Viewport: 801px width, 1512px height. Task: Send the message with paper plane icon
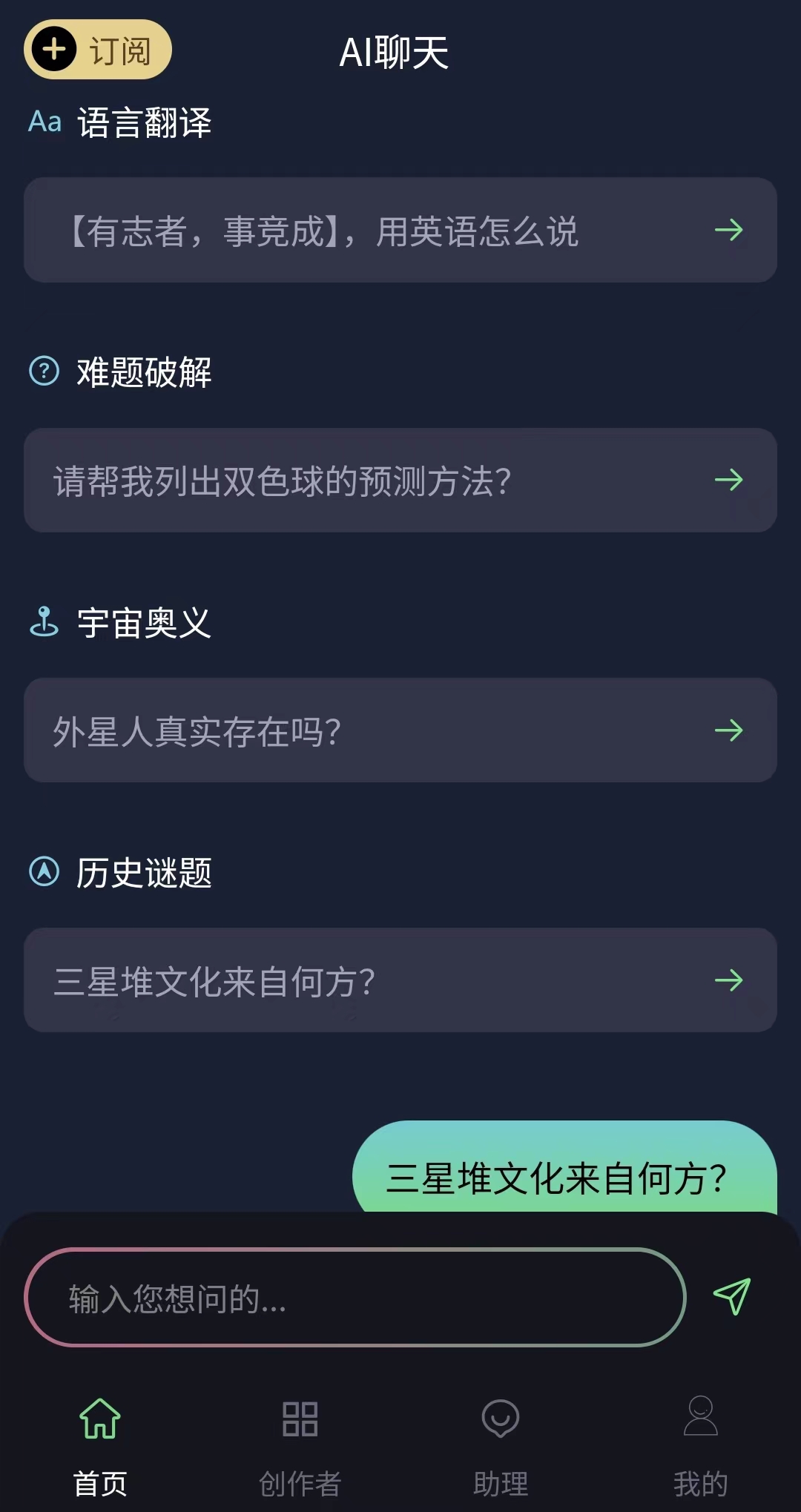[732, 1296]
